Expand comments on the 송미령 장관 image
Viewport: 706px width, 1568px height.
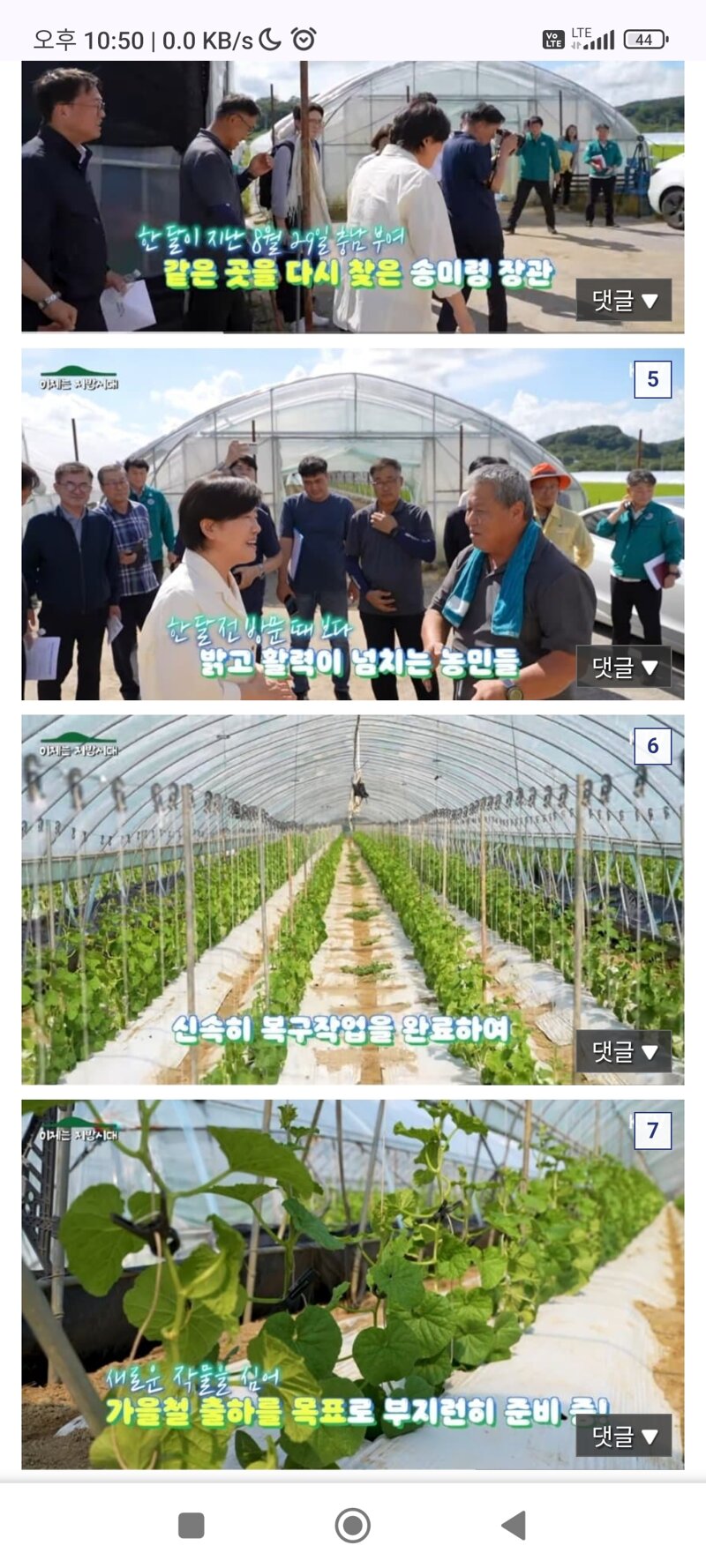pyautogui.click(x=623, y=301)
